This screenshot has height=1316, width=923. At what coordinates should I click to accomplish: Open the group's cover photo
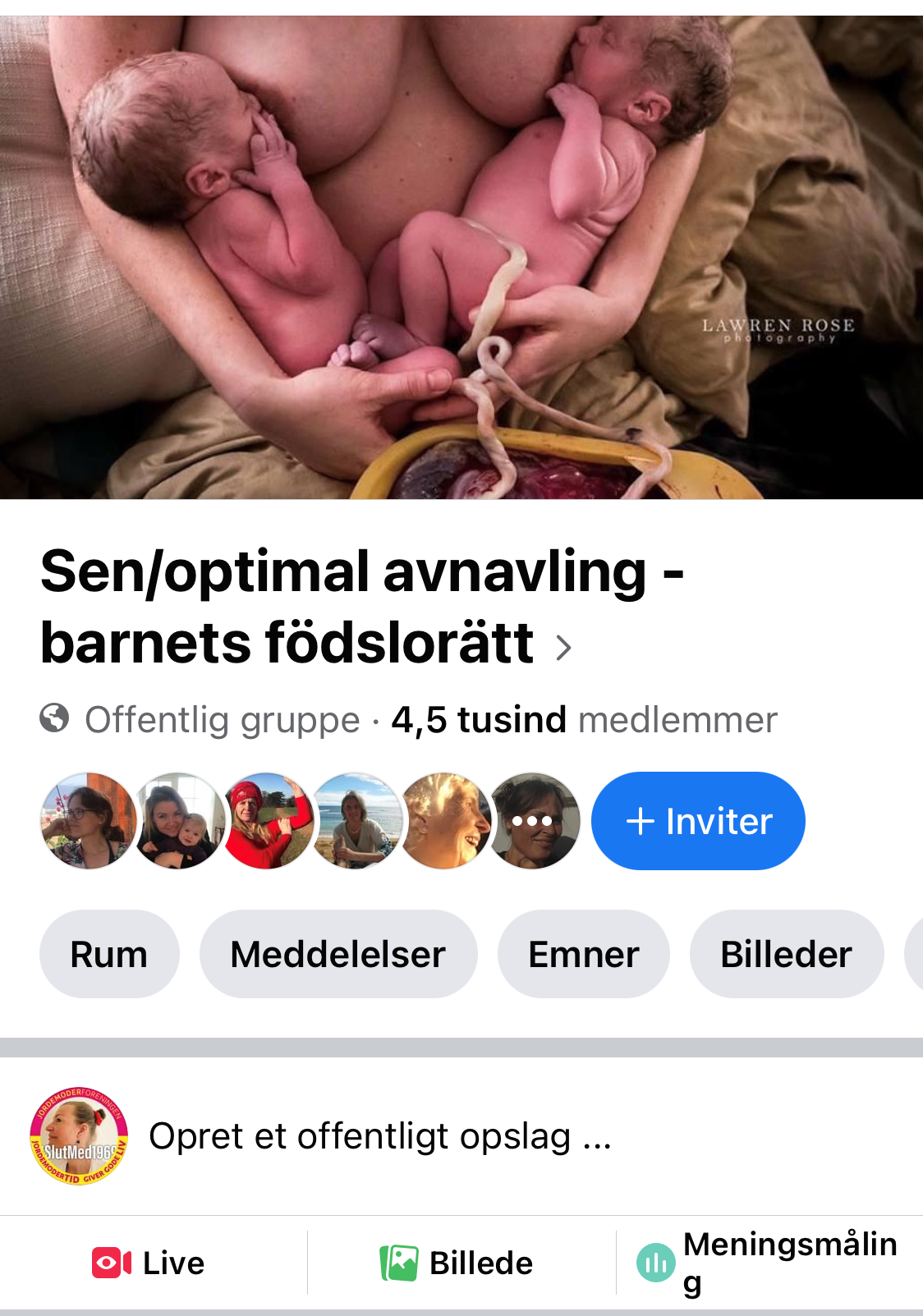point(460,256)
